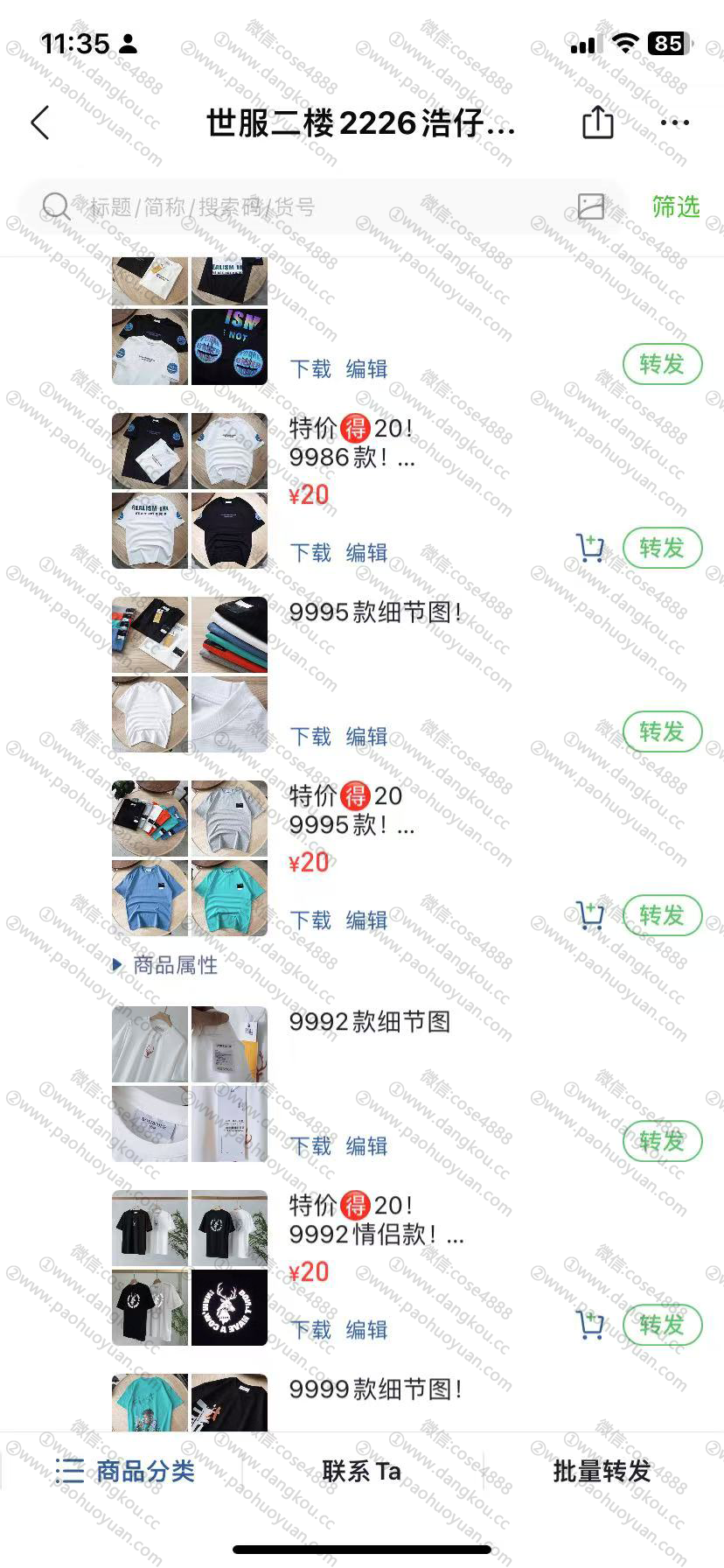This screenshot has height=1568, width=724.
Task: Edit the 9995款细节图 post
Action: click(x=366, y=737)
